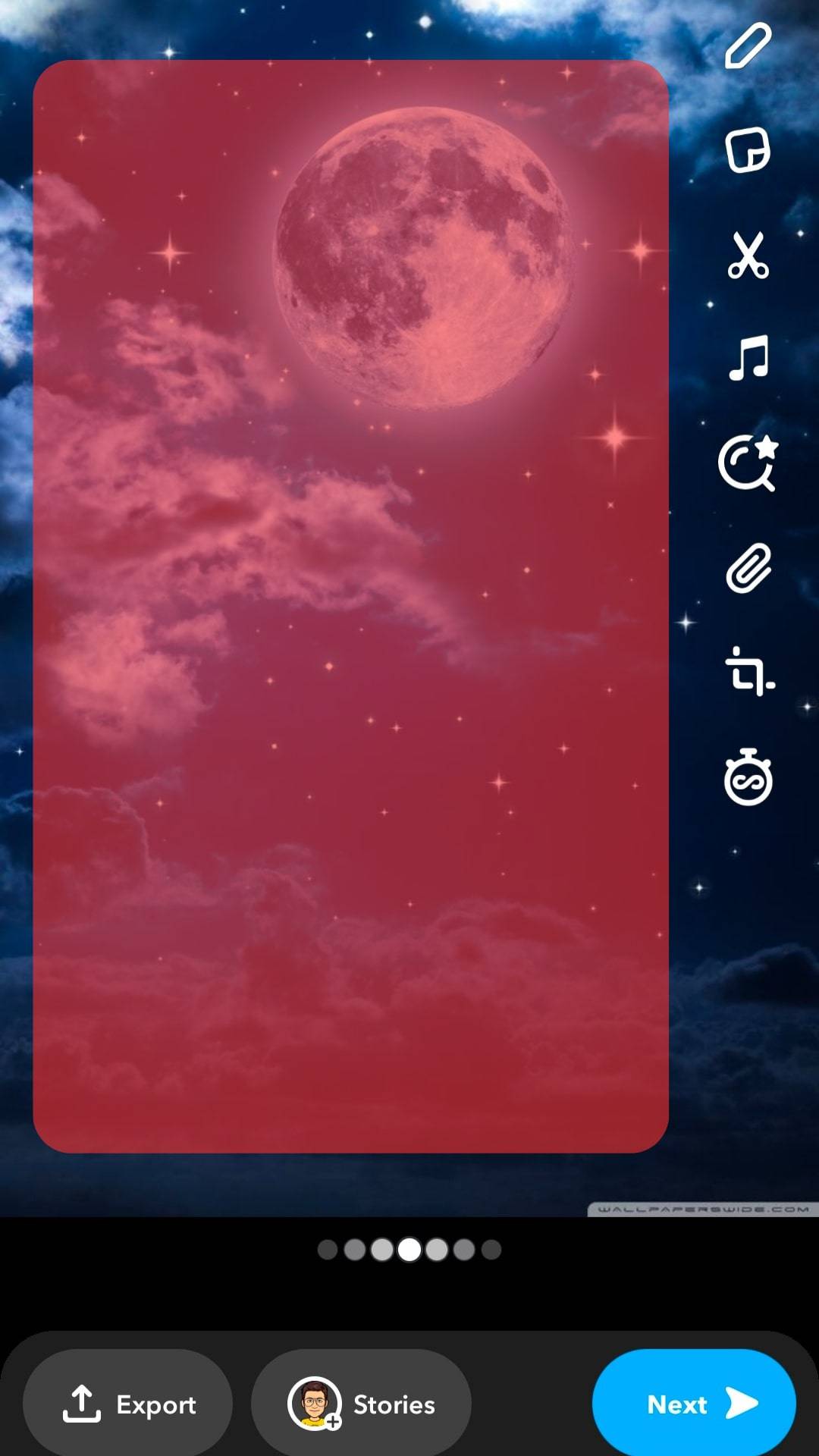Open the lens search tool
The width and height of the screenshot is (819, 1456).
click(748, 463)
